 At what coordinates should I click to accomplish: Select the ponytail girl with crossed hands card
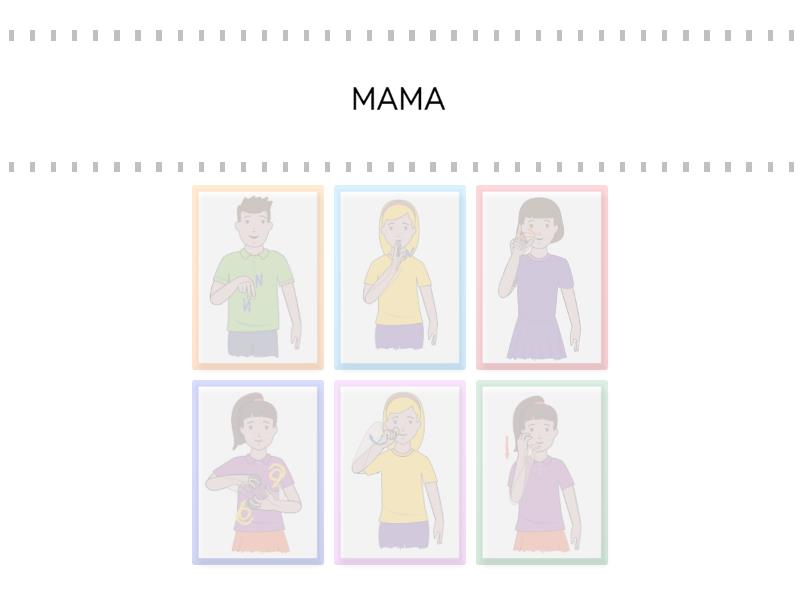(x=258, y=472)
